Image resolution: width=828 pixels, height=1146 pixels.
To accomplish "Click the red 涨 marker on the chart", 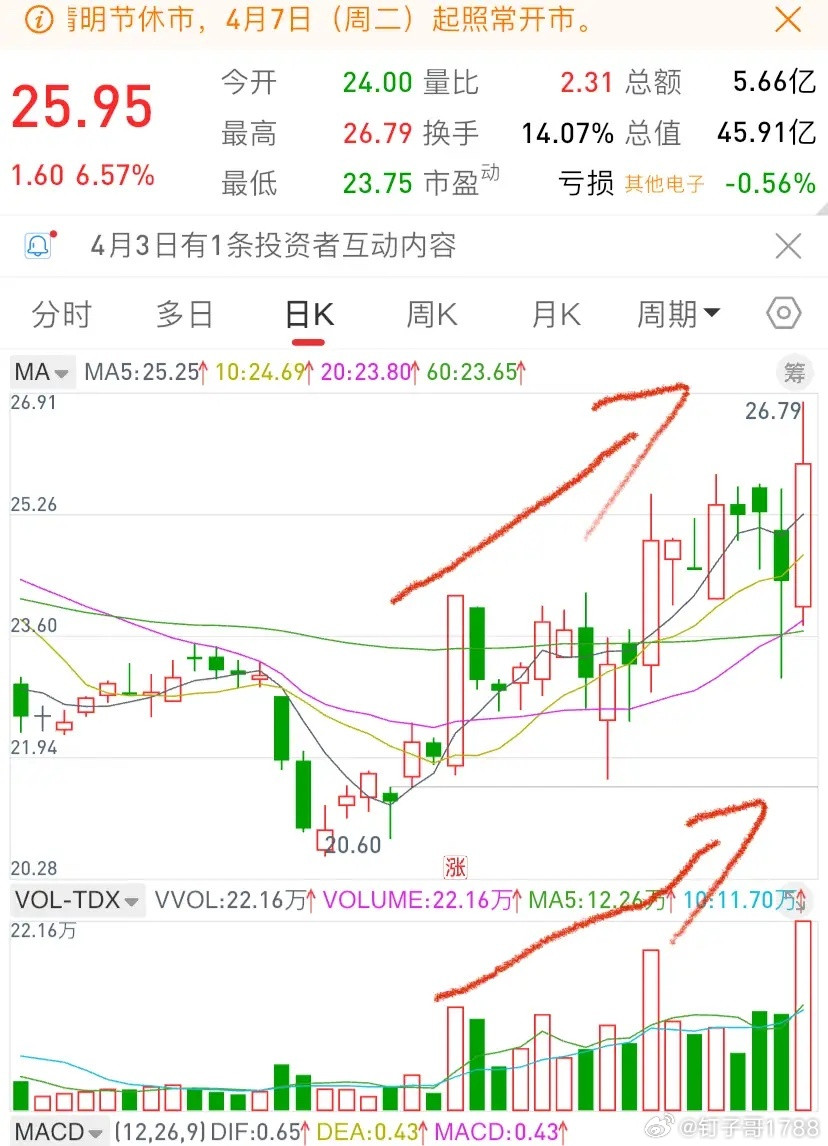I will [456, 868].
